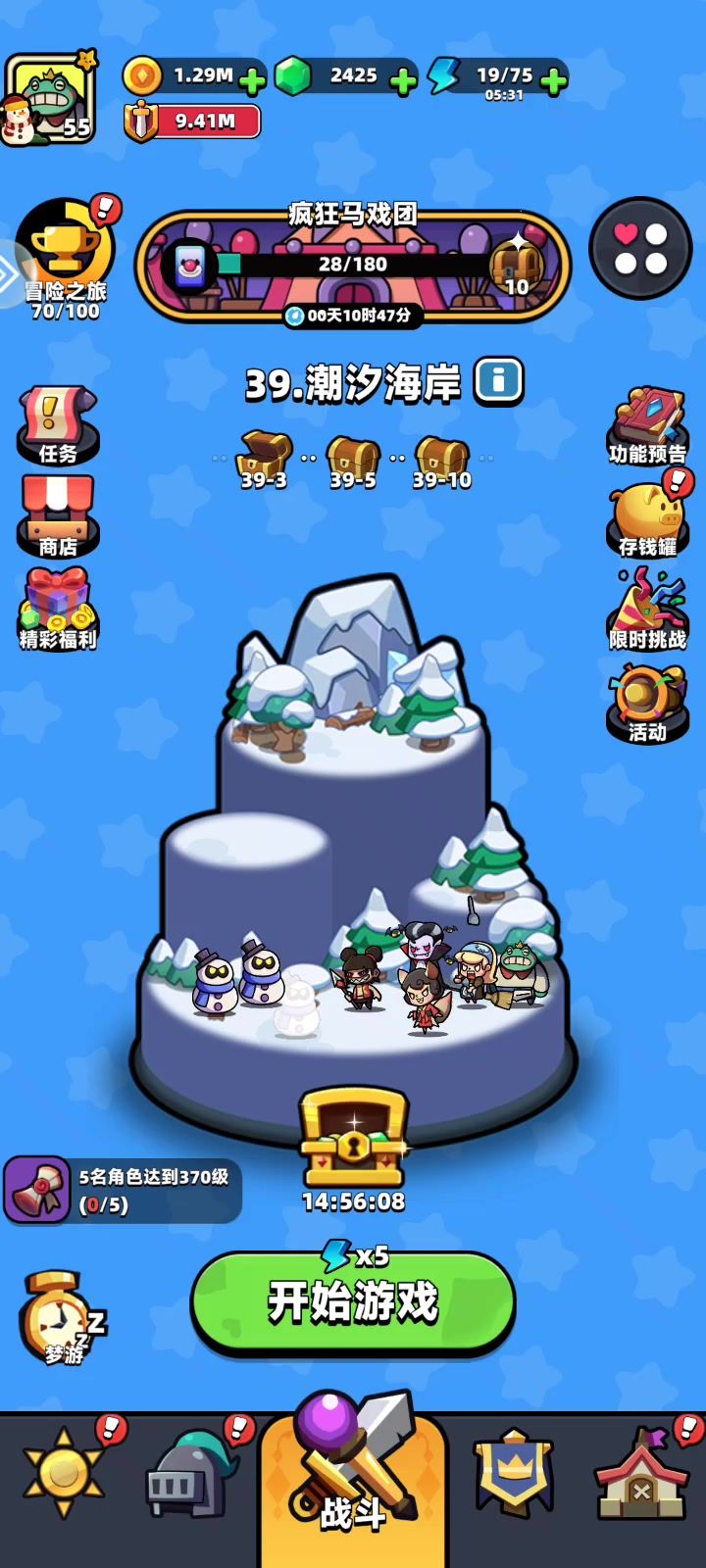
Task: Add energy with the lightning plus button
Action: [554, 78]
